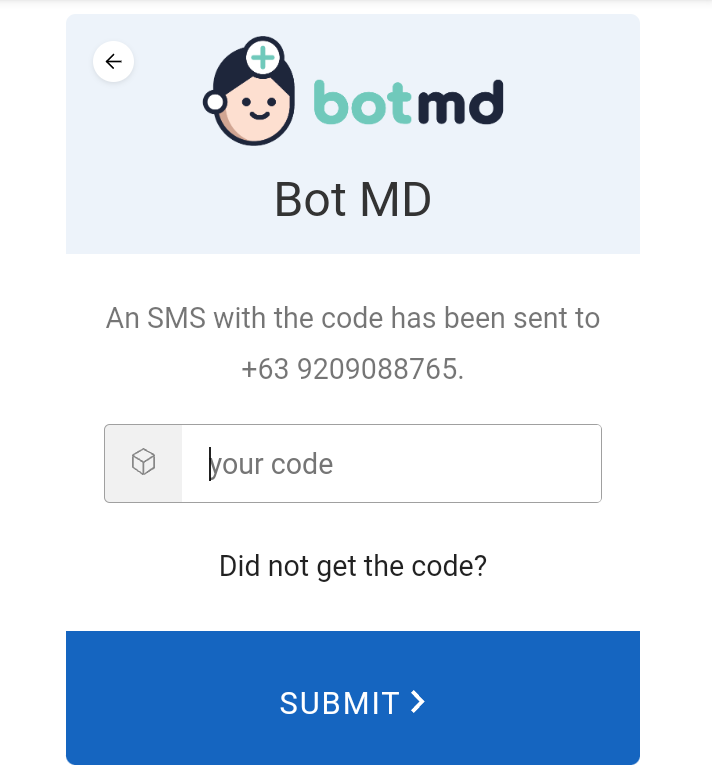This screenshot has height=782, width=712.
Task: Tap Did not get the code link
Action: (x=353, y=566)
